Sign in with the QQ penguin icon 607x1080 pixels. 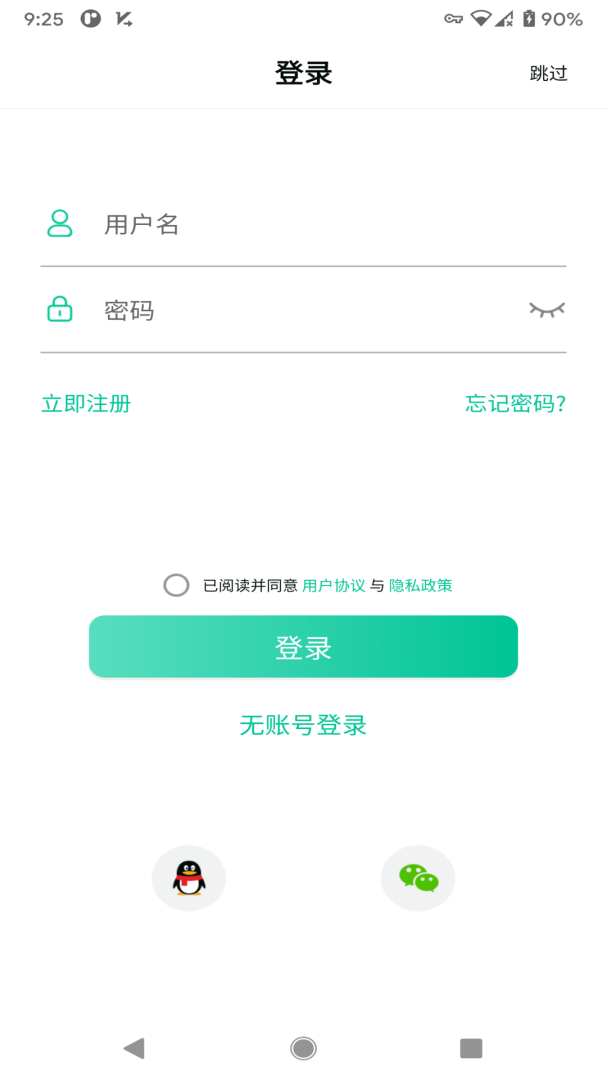click(x=189, y=878)
